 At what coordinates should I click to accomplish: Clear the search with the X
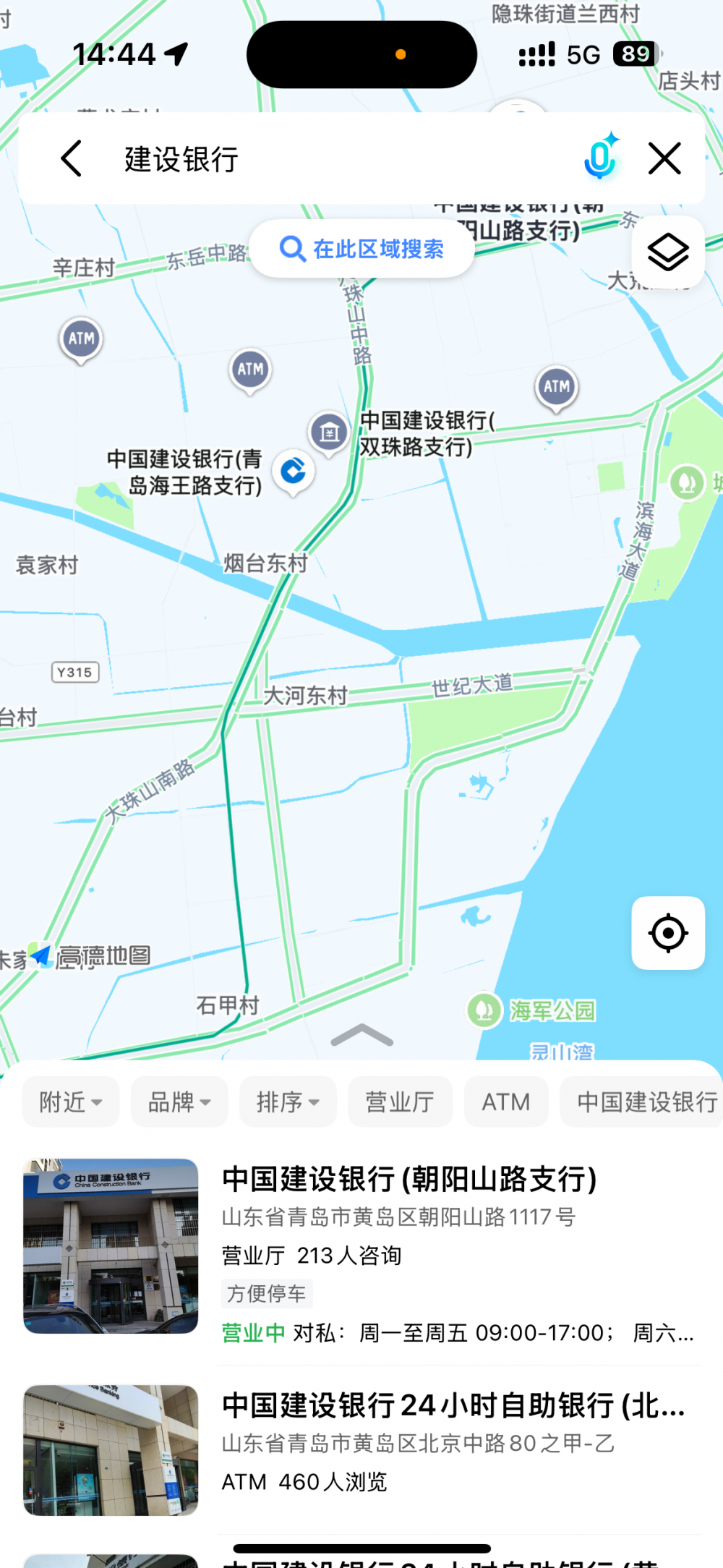click(664, 158)
